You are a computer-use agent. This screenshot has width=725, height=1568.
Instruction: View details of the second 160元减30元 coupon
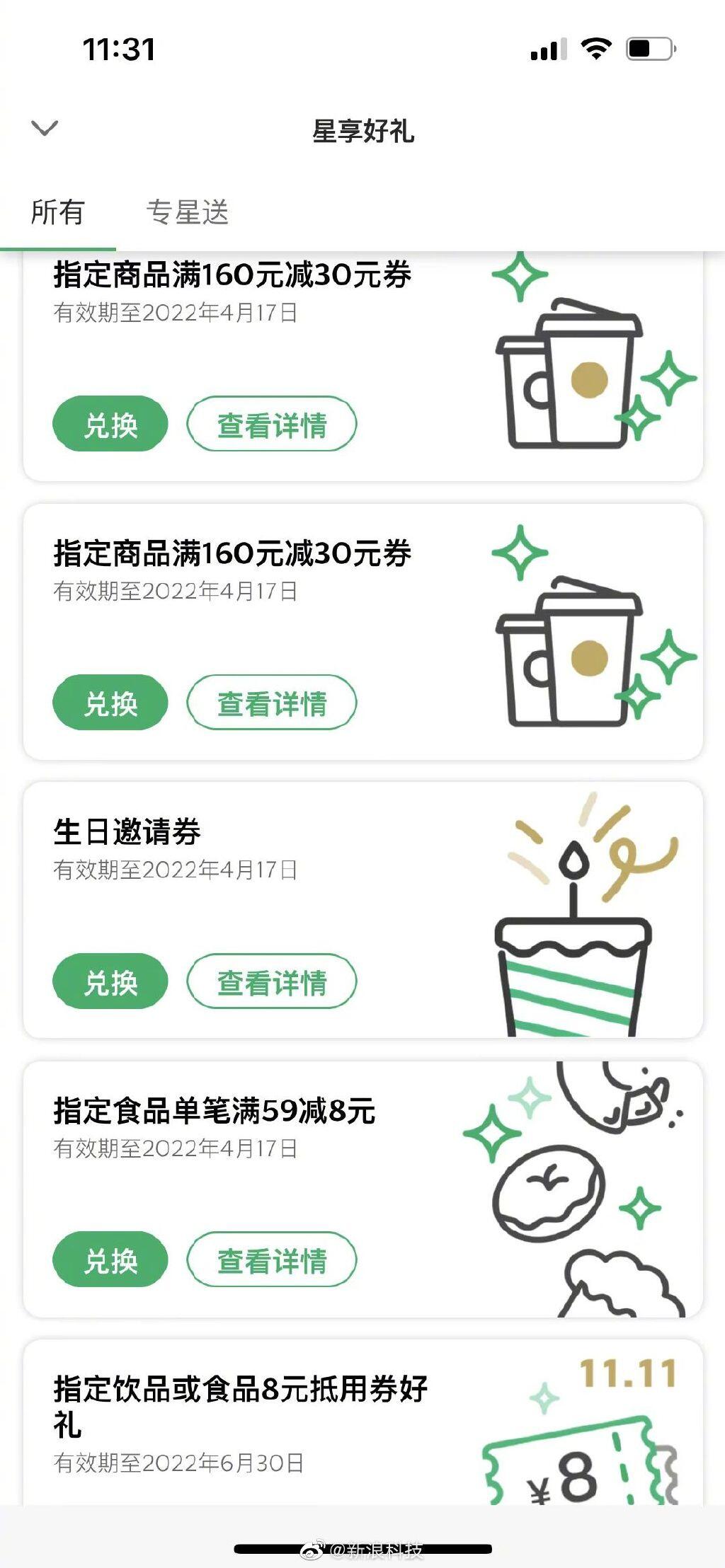coord(271,701)
